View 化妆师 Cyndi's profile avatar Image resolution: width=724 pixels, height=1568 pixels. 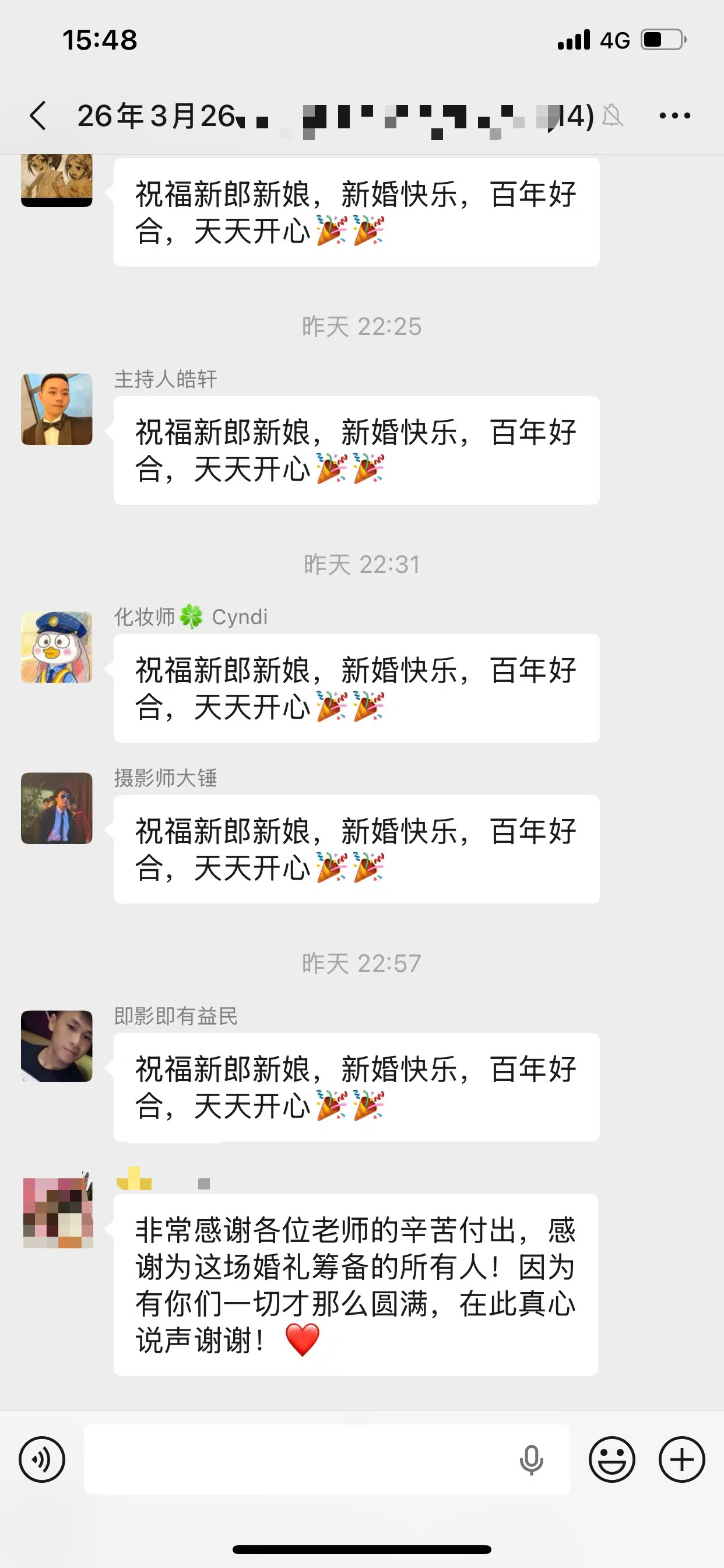pyautogui.click(x=57, y=647)
